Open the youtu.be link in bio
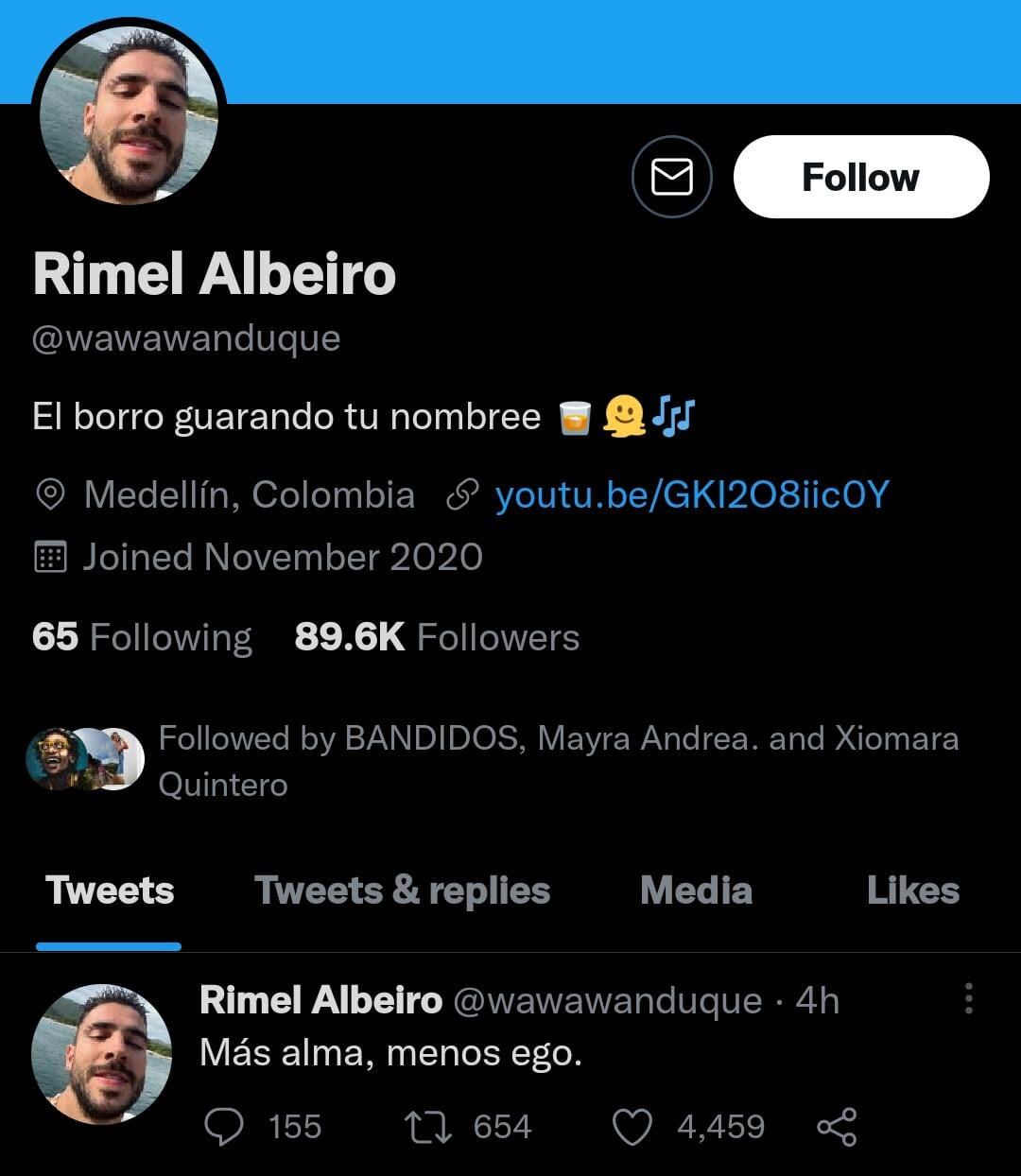 [691, 494]
